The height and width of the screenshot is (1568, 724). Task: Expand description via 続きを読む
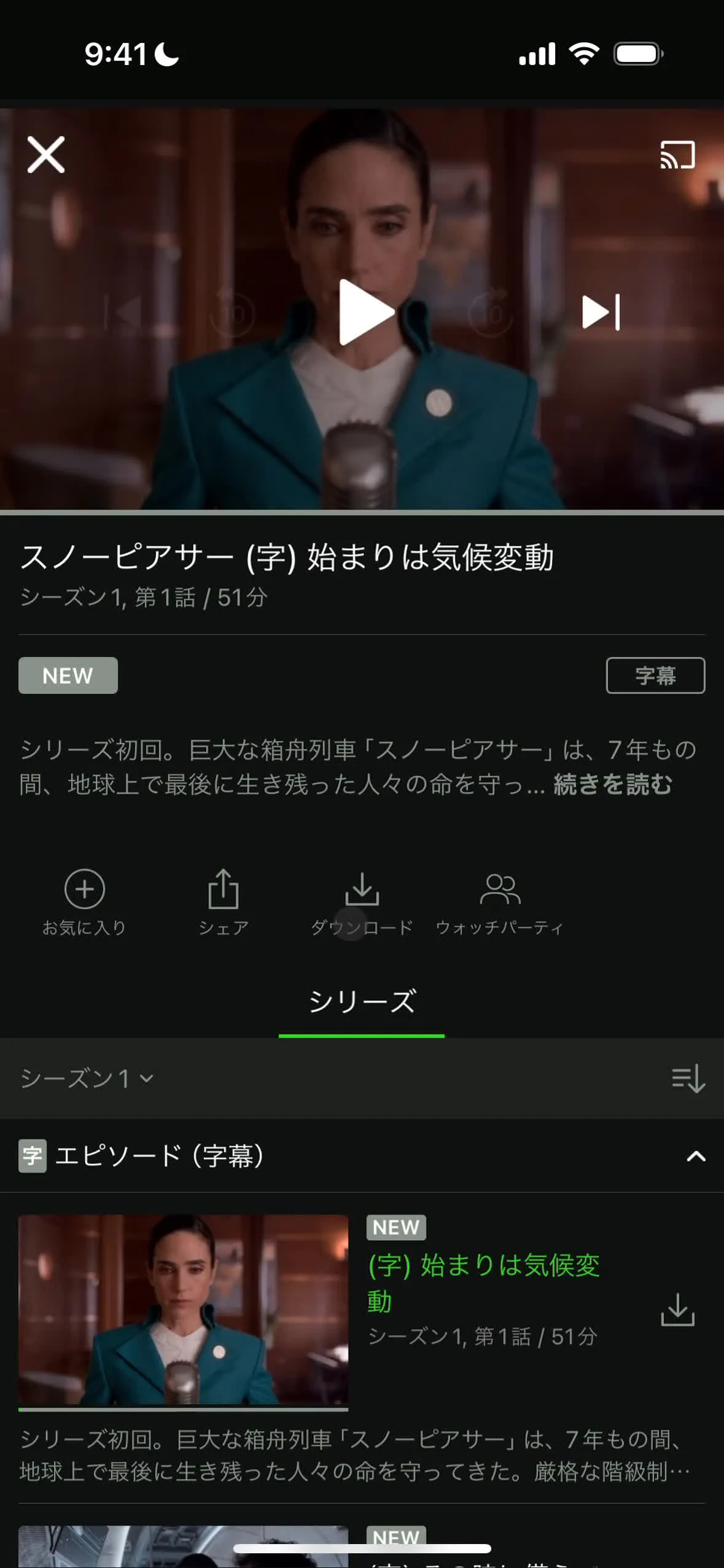612,784
